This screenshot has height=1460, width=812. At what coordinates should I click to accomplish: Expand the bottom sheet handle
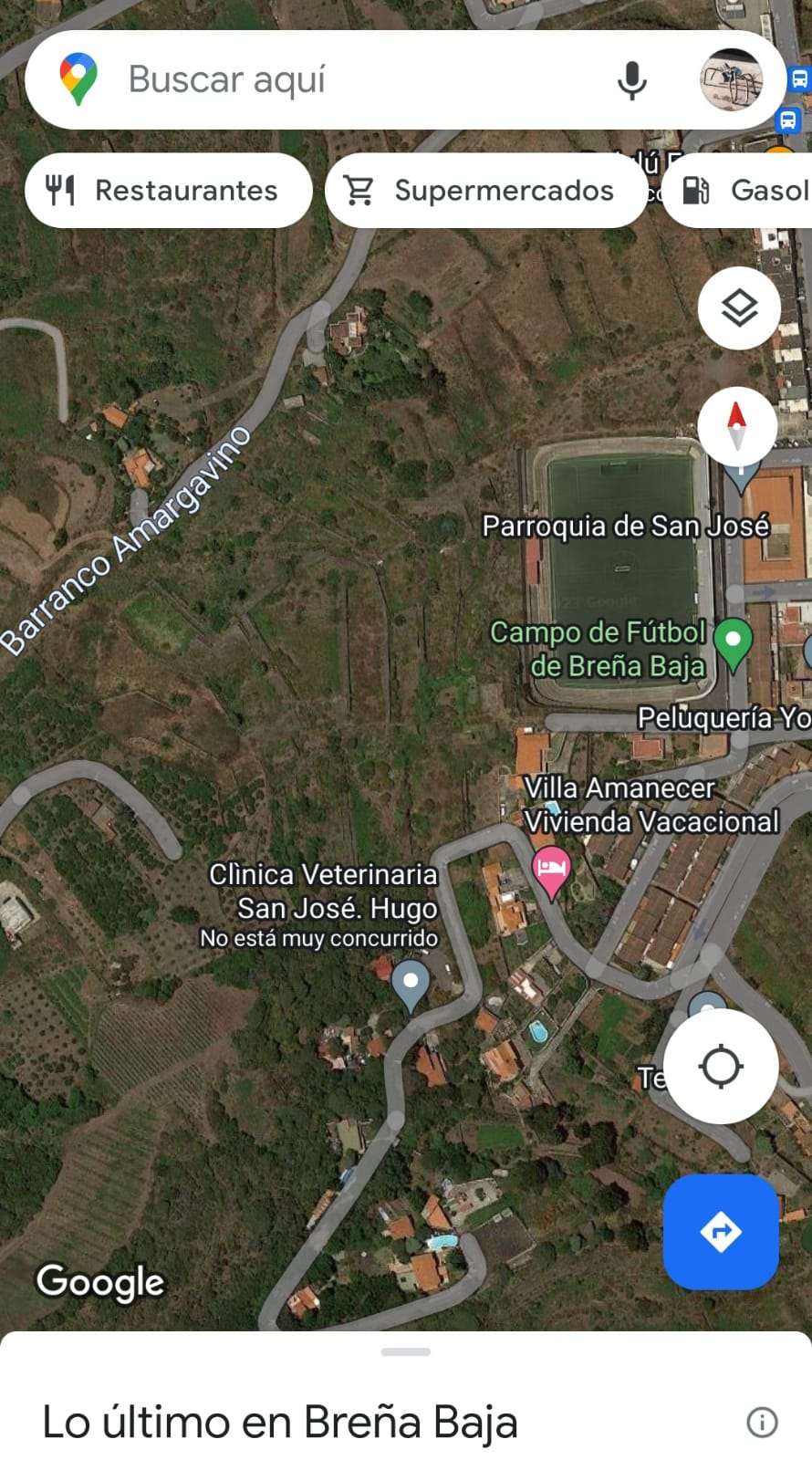pos(406,1351)
